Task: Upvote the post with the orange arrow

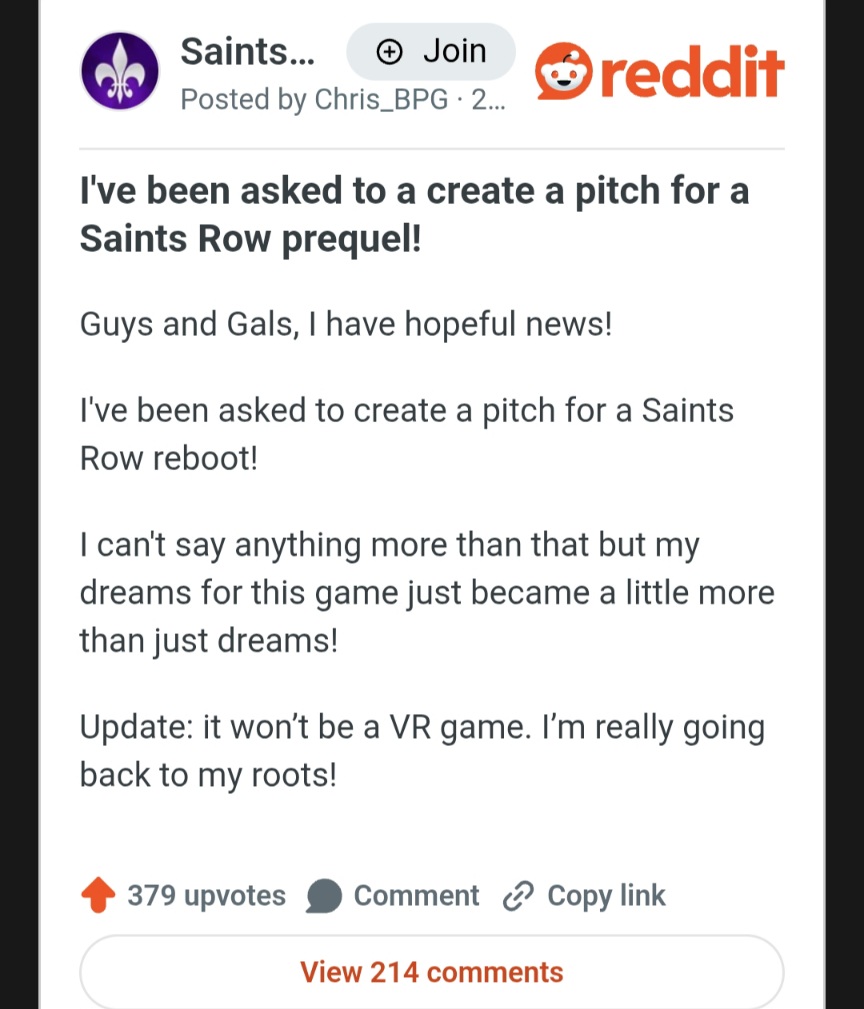Action: 97,895
